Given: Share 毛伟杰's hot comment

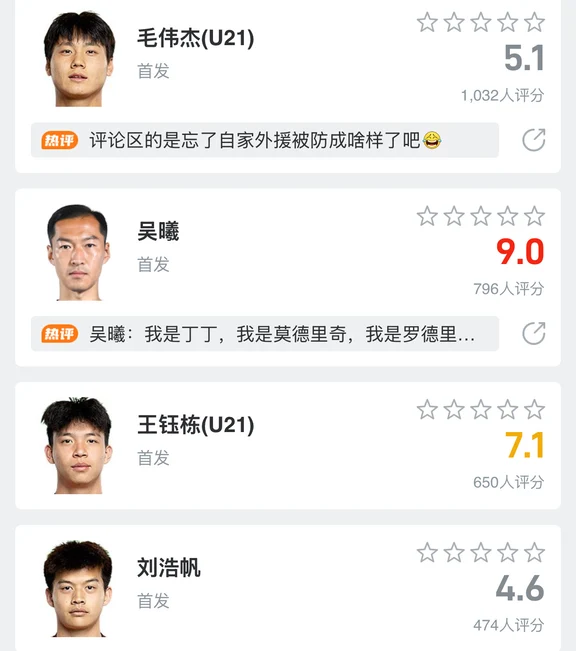Looking at the screenshot, I should coord(534,140).
